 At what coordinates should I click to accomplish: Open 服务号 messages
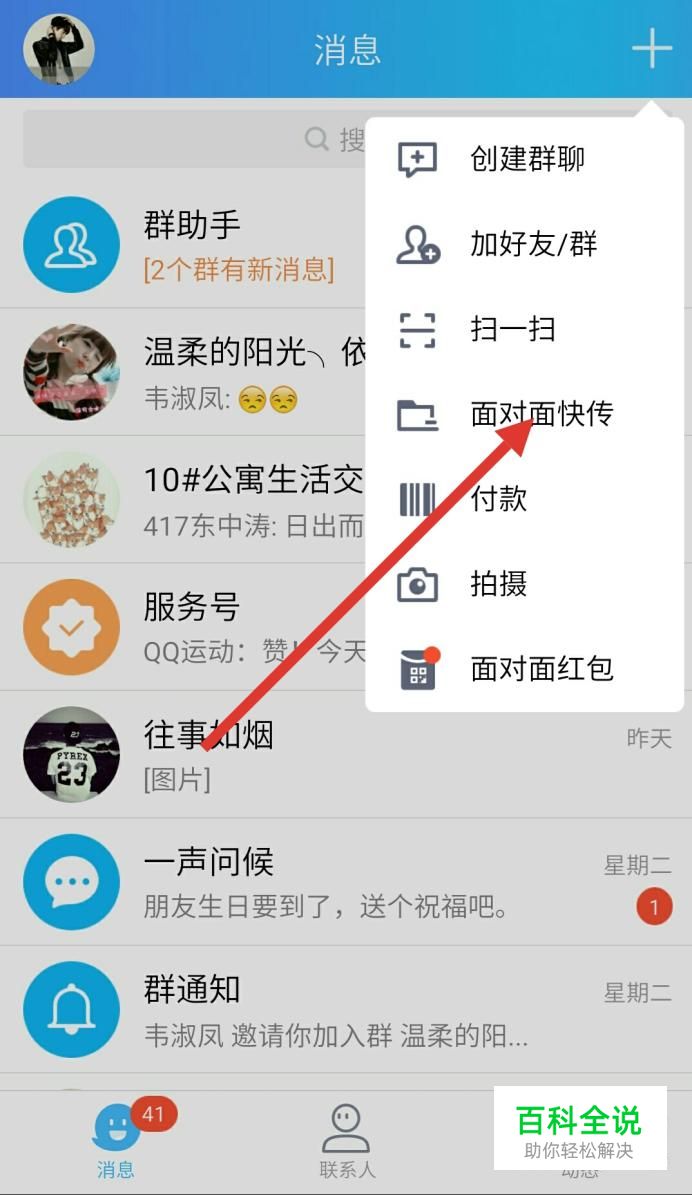(190, 626)
